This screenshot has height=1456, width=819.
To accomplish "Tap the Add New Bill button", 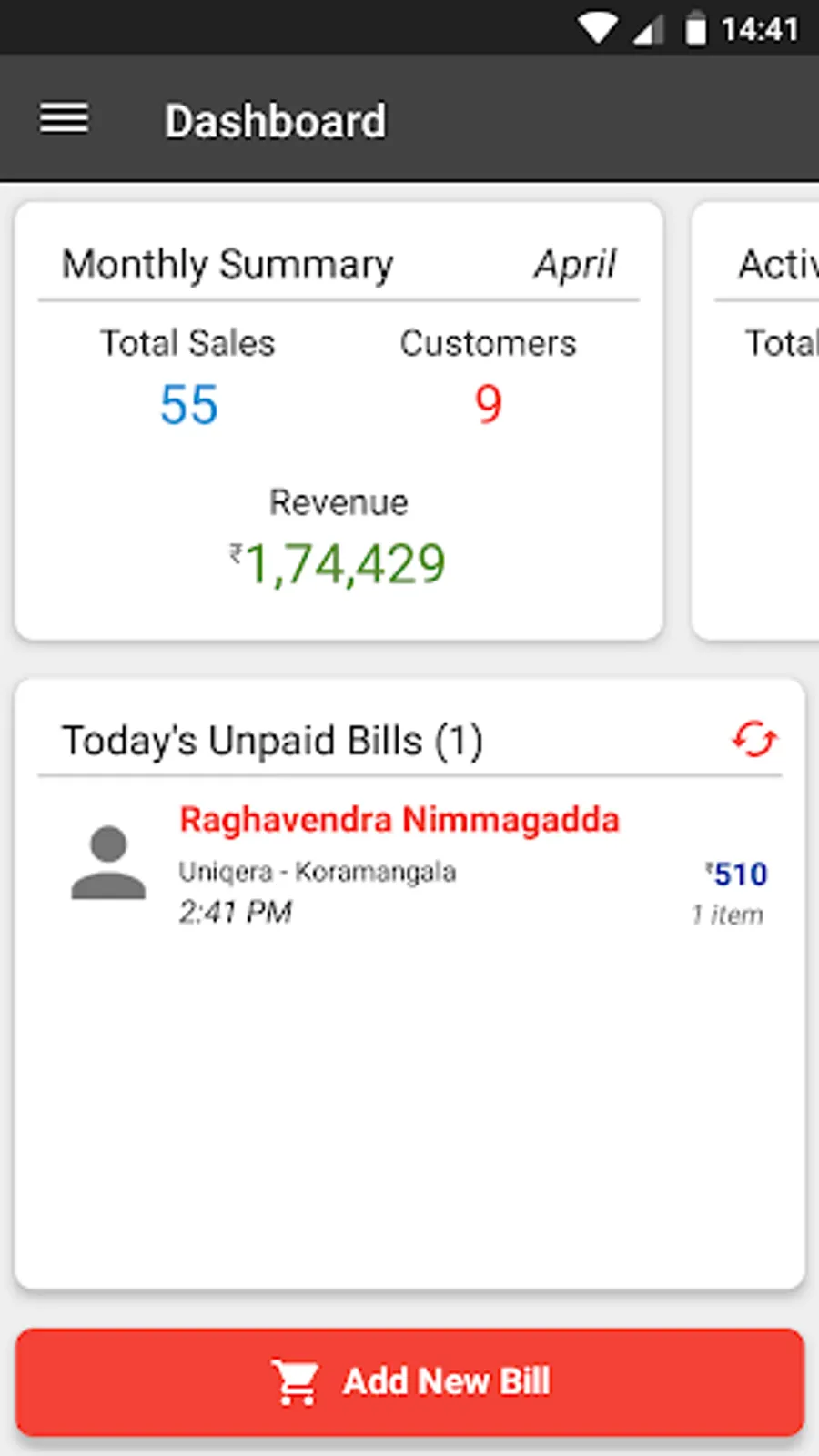I will point(409,1381).
